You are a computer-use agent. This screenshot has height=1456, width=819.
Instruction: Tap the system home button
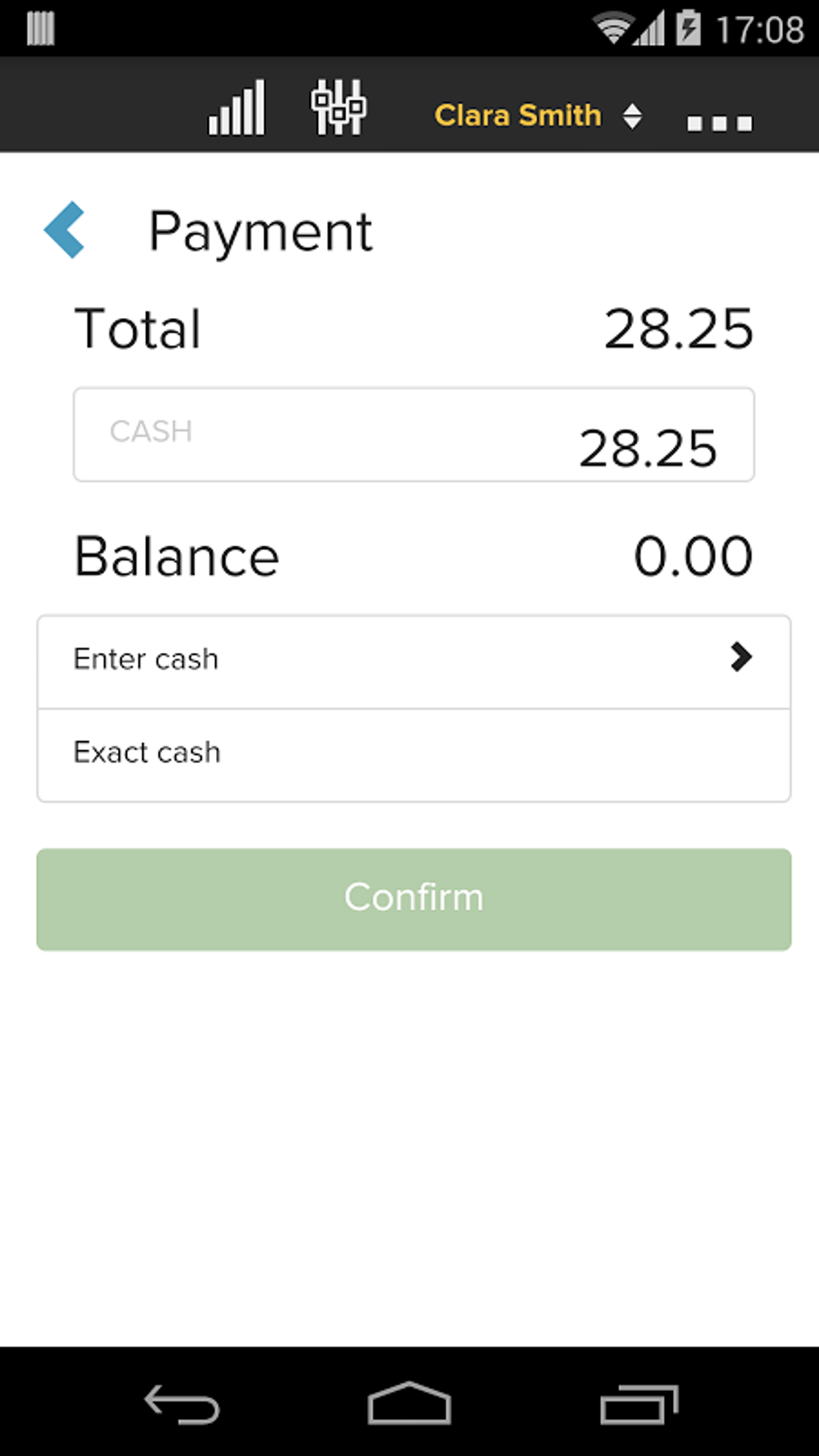click(409, 1404)
